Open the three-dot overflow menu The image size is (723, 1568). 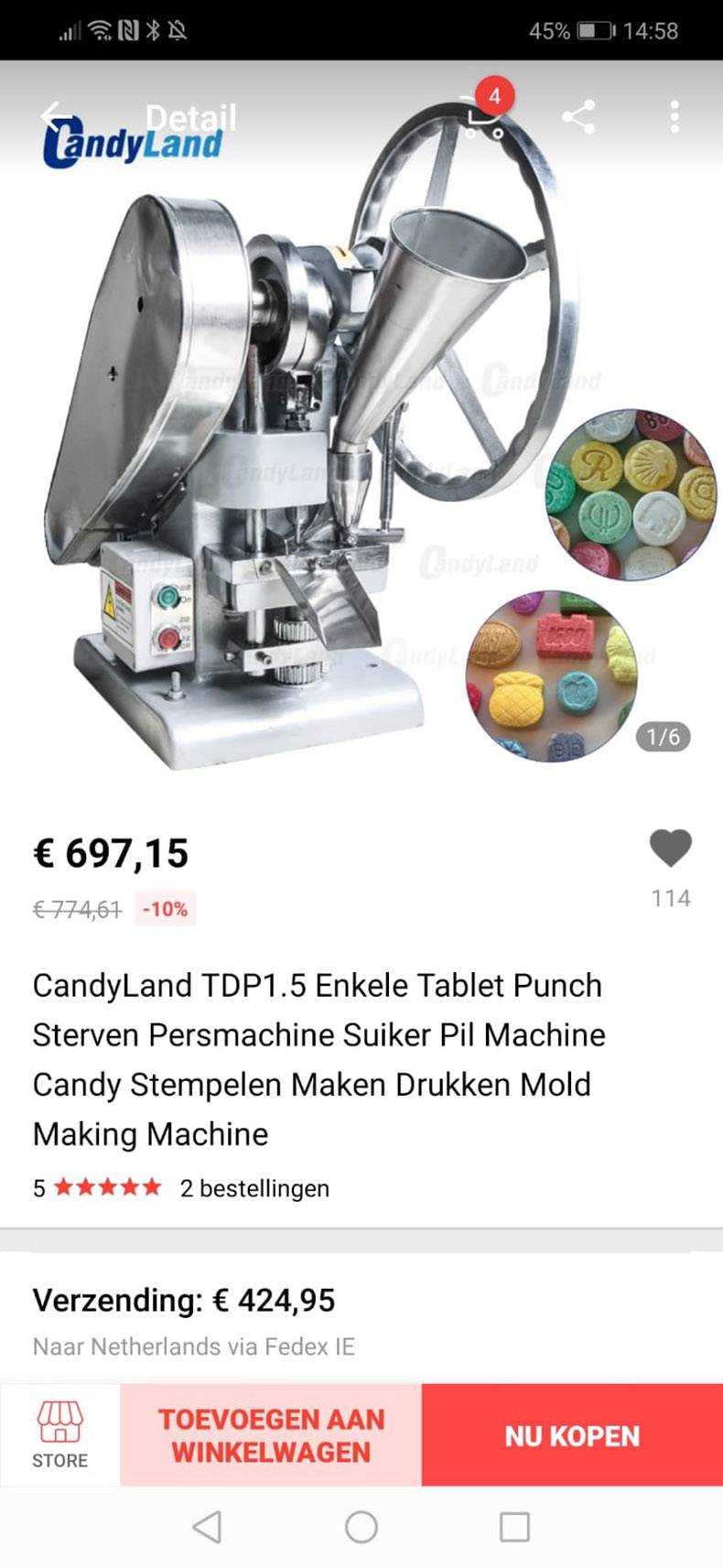[x=674, y=117]
